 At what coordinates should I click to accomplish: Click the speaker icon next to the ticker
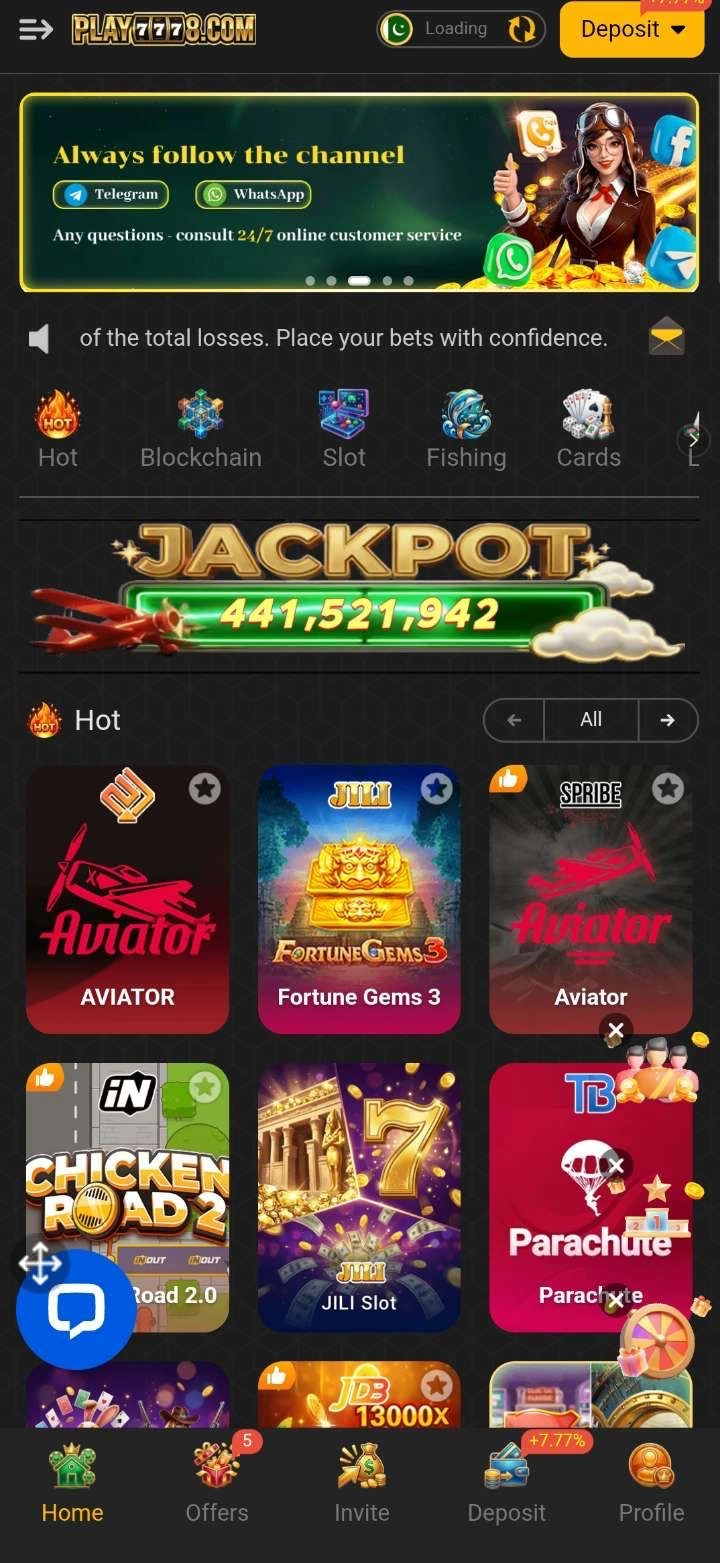coord(39,337)
